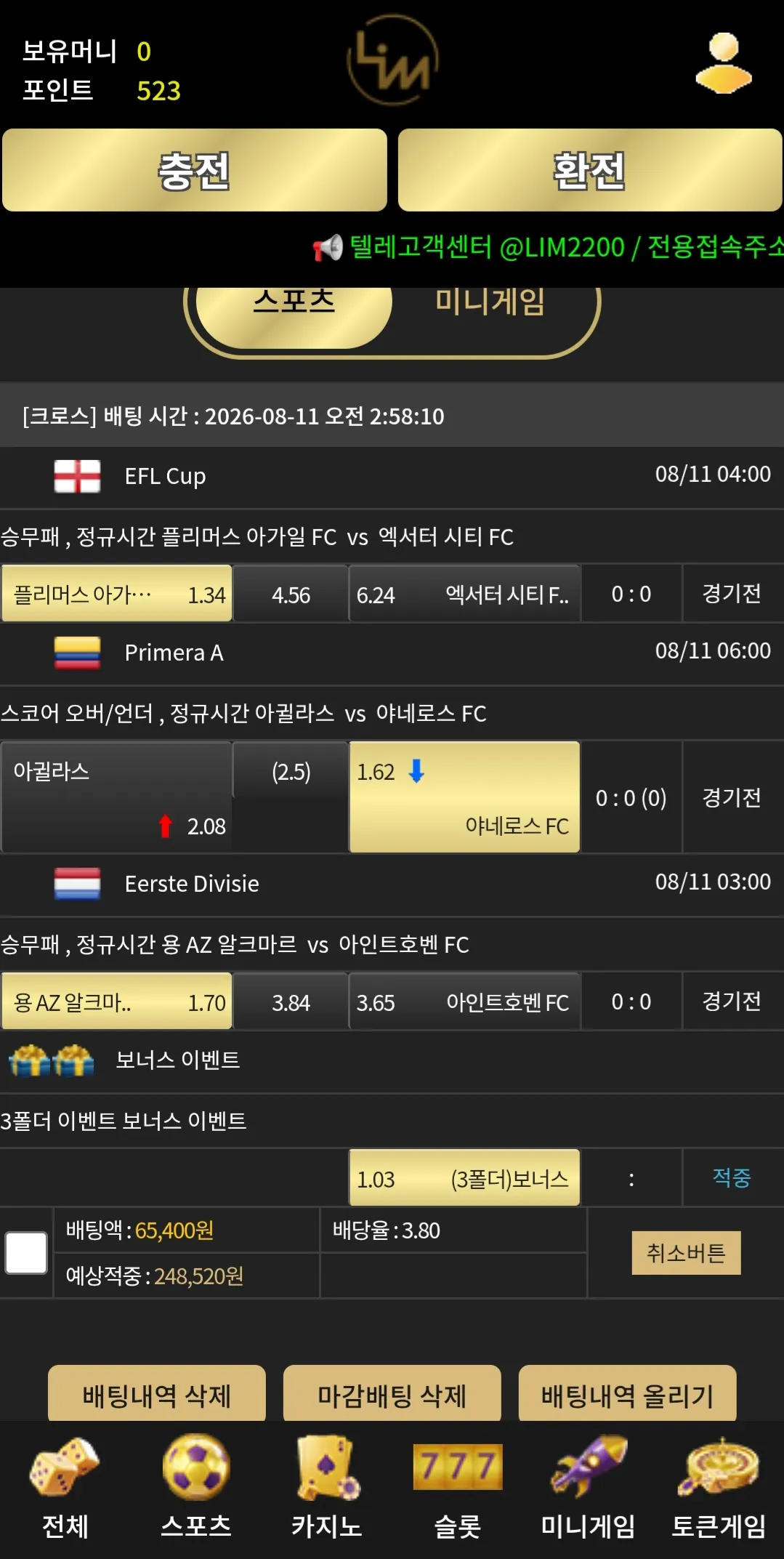
Task: Select 아퀼라스 over odds 2.08
Action: [117, 797]
